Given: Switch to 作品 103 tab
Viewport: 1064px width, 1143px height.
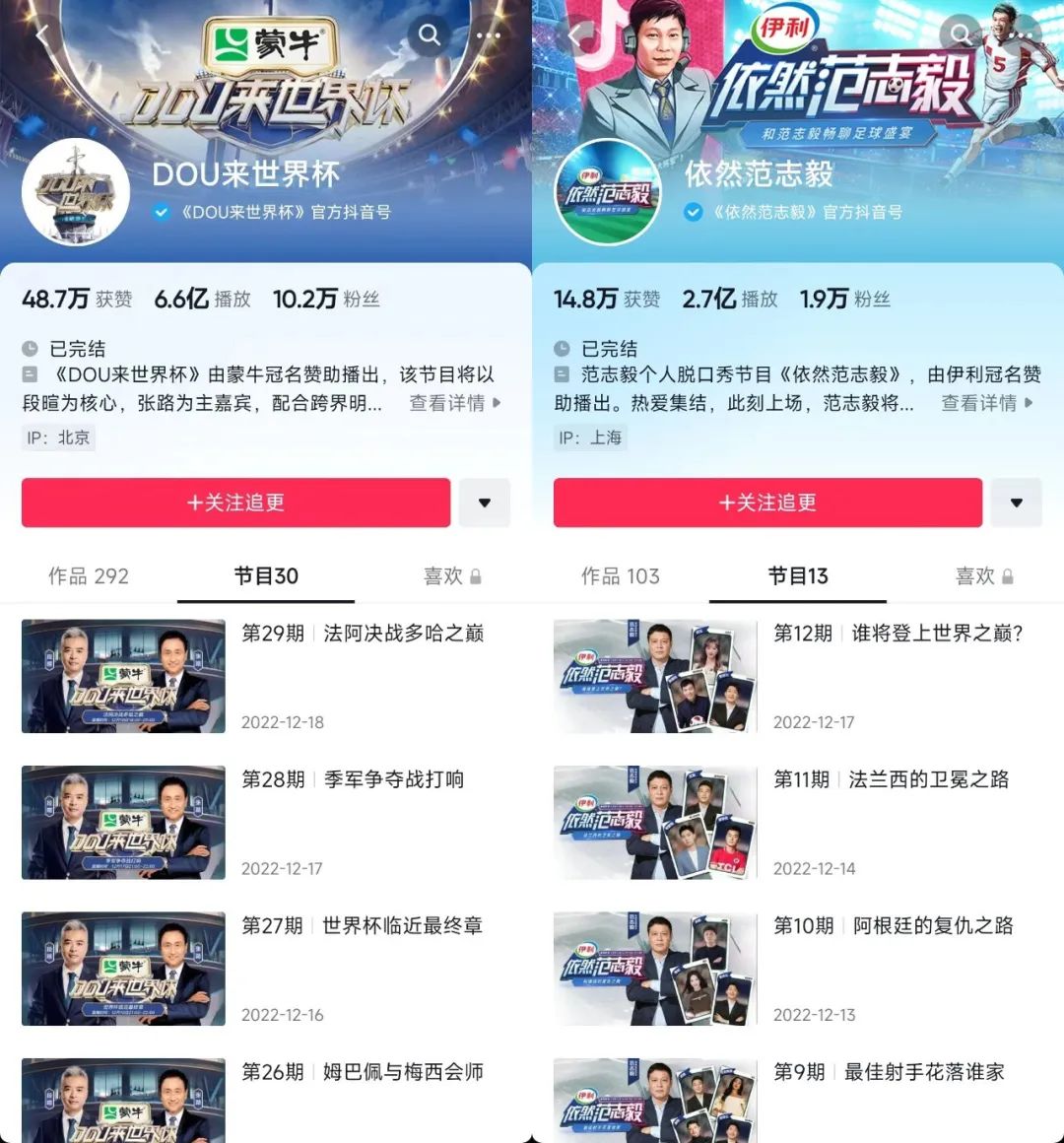Looking at the screenshot, I should click(621, 576).
